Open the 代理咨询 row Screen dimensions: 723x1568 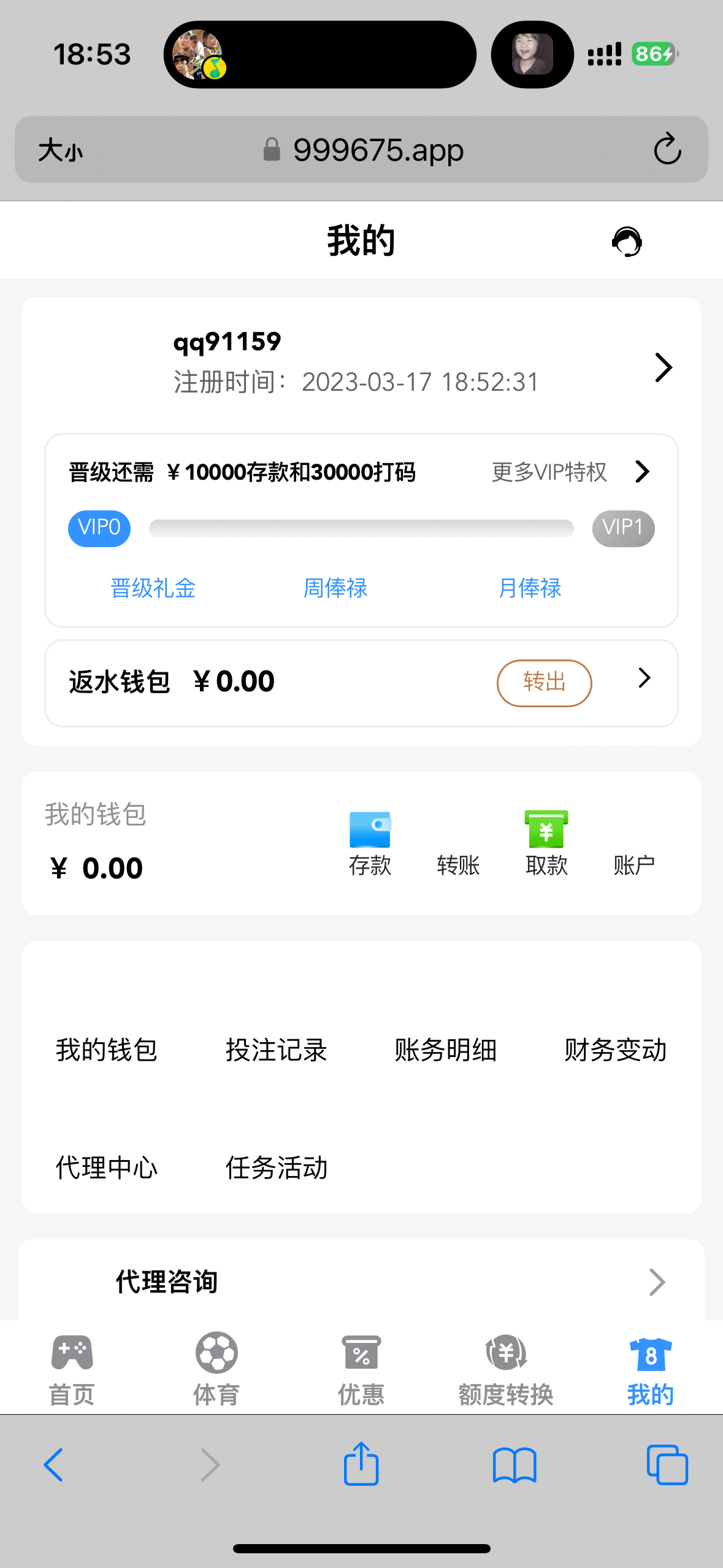point(361,1282)
